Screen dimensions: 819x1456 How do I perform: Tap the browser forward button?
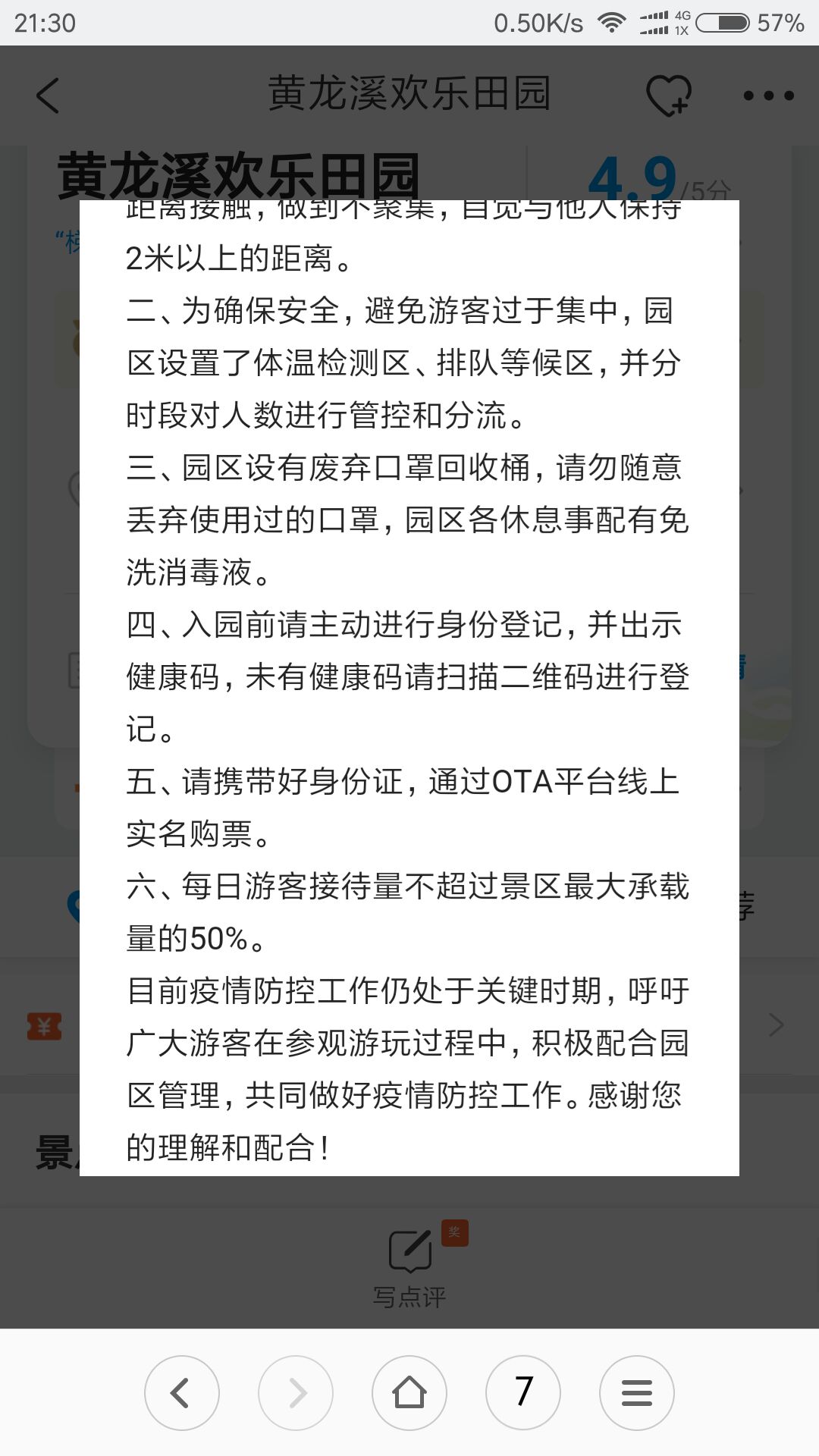coord(296,1392)
